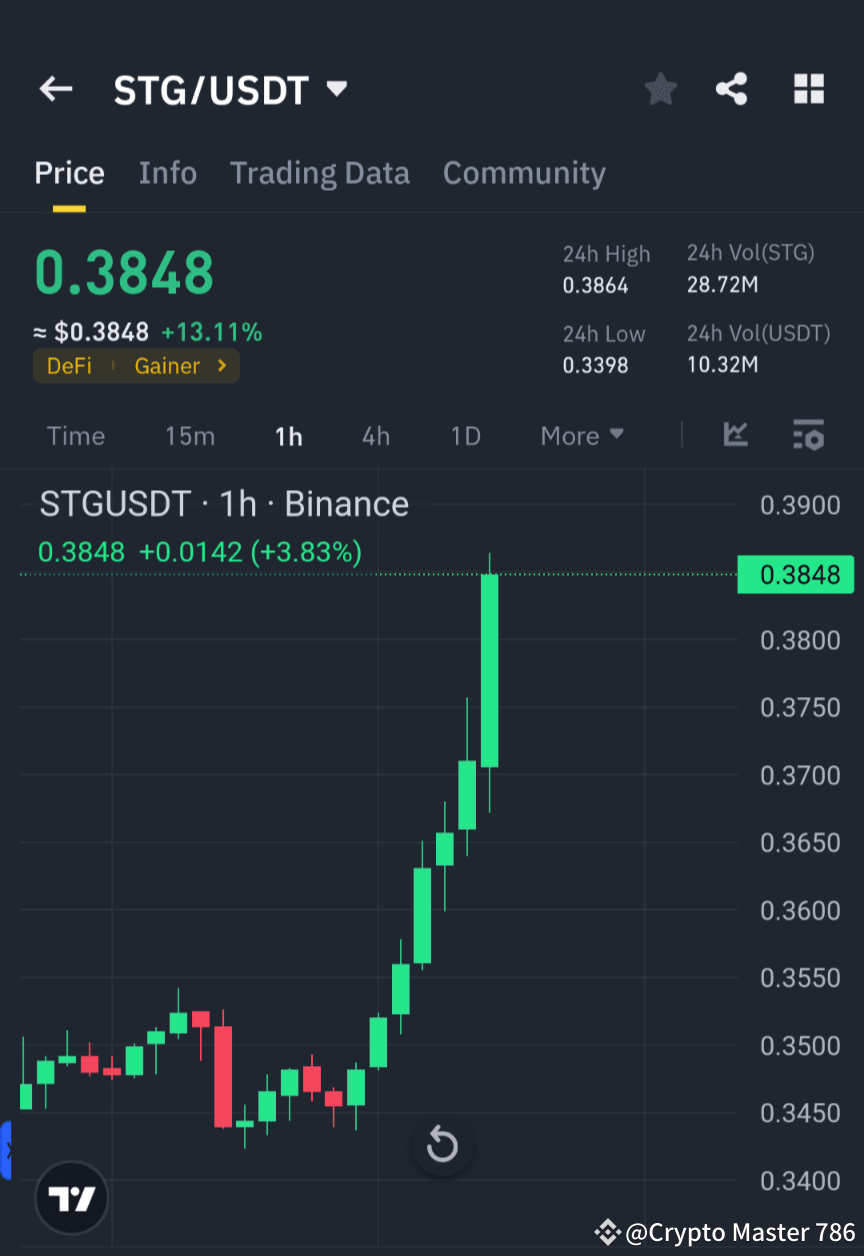Switch to the Trading Data tab
This screenshot has height=1256, width=864.
[x=320, y=172]
